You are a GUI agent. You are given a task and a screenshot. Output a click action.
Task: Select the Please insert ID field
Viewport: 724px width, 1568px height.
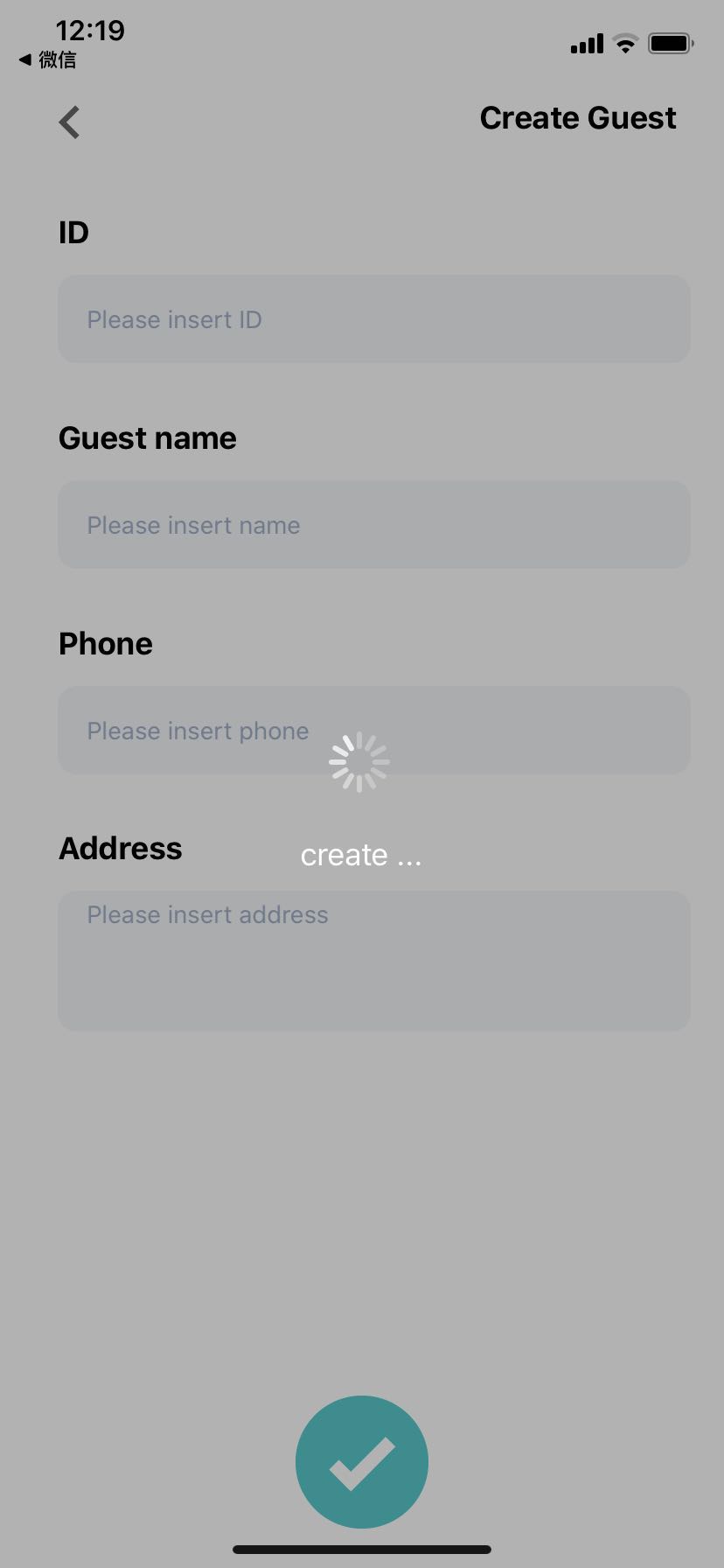tap(373, 318)
